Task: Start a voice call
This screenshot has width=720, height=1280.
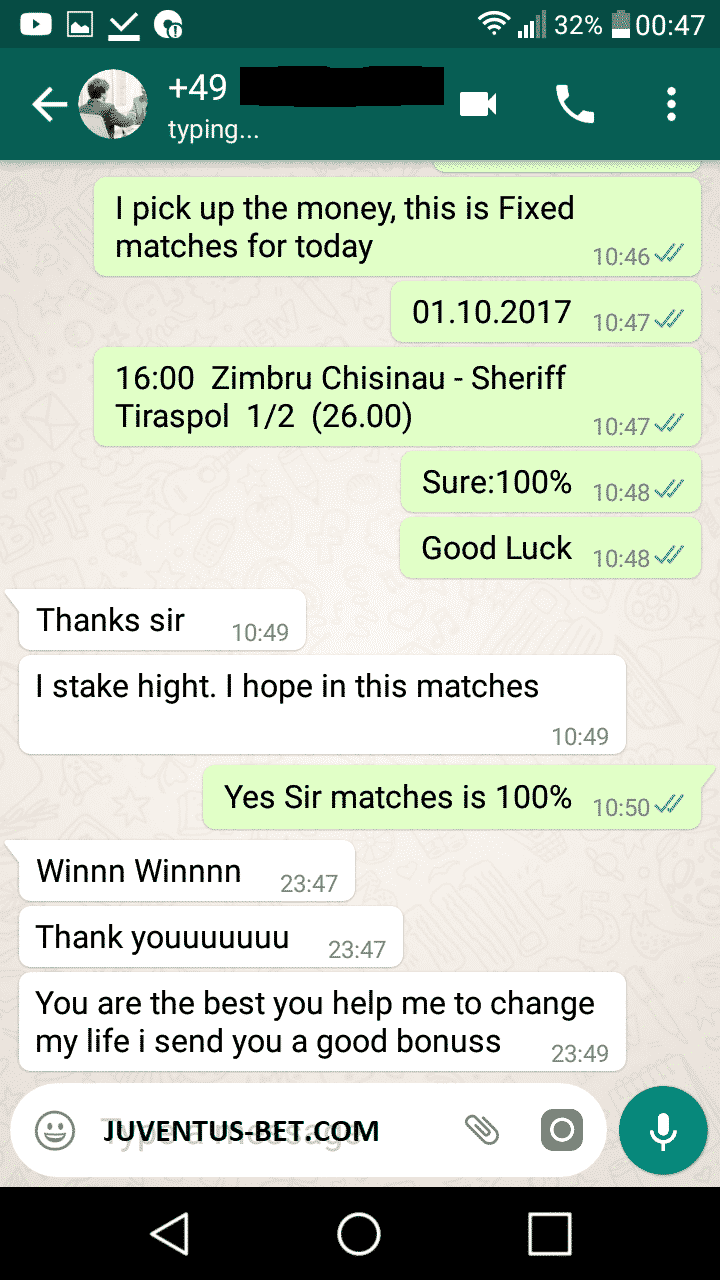Action: pos(575,104)
